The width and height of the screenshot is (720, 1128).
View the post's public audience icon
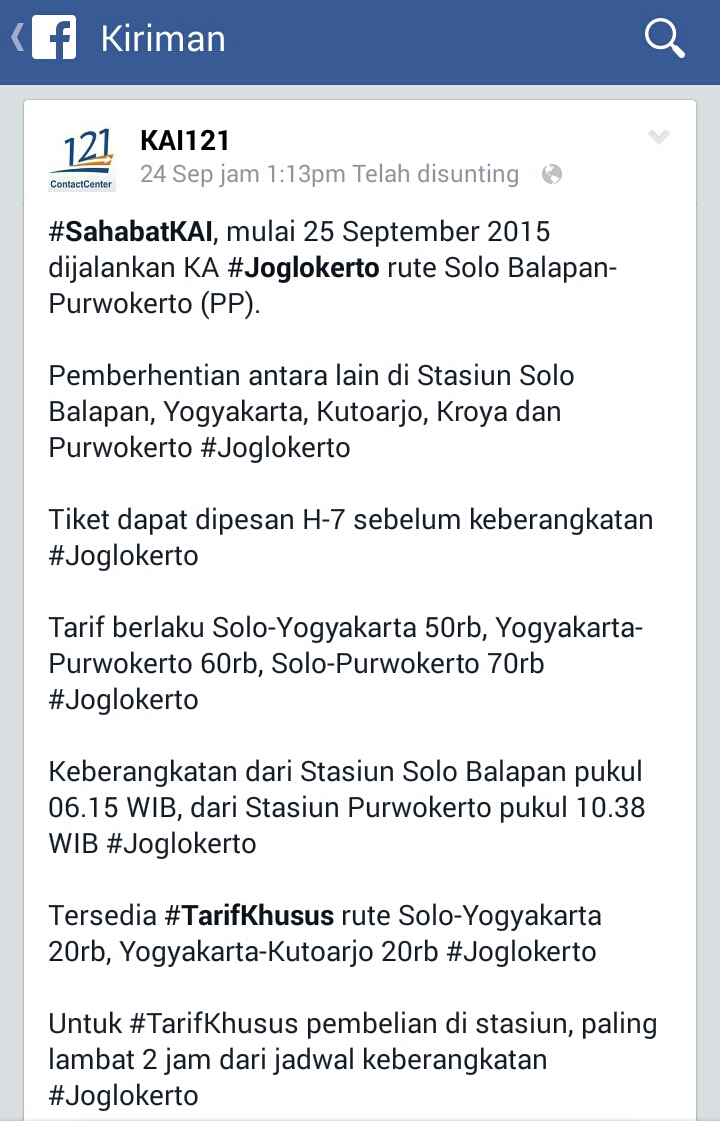[552, 175]
